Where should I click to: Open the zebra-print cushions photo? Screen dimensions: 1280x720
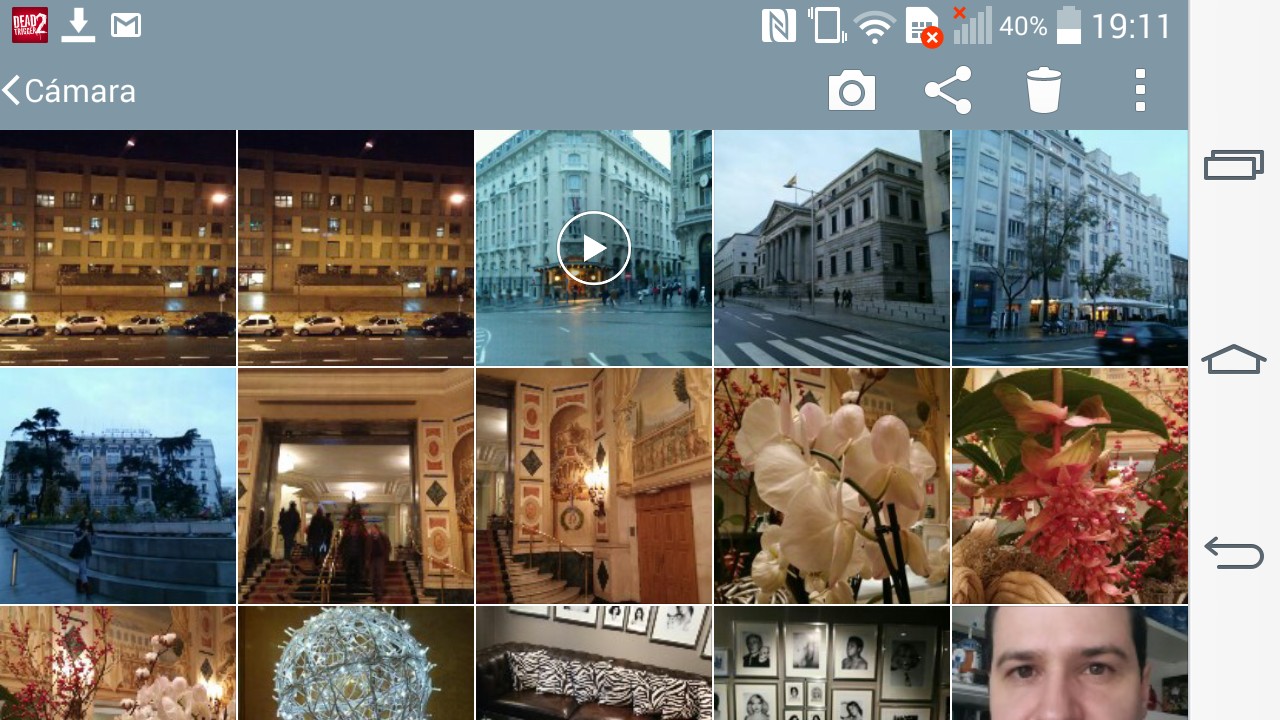click(594, 663)
